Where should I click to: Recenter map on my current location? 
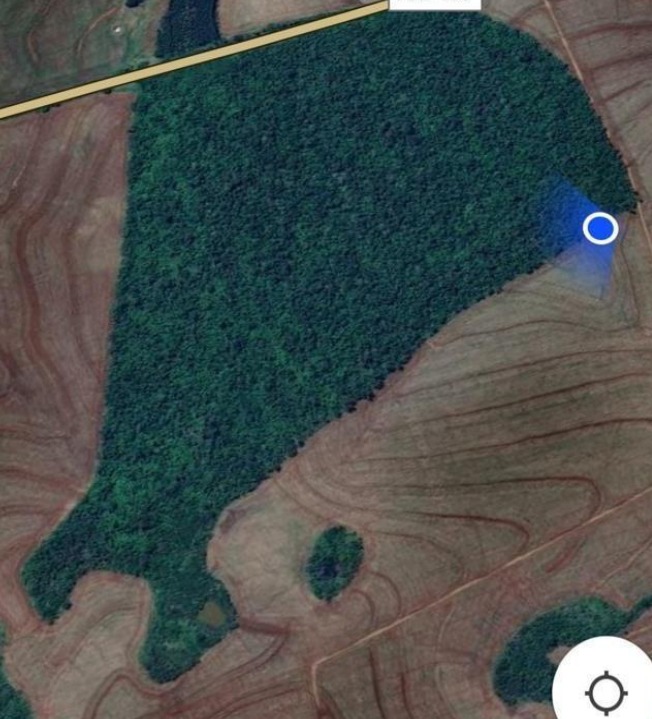606,690
